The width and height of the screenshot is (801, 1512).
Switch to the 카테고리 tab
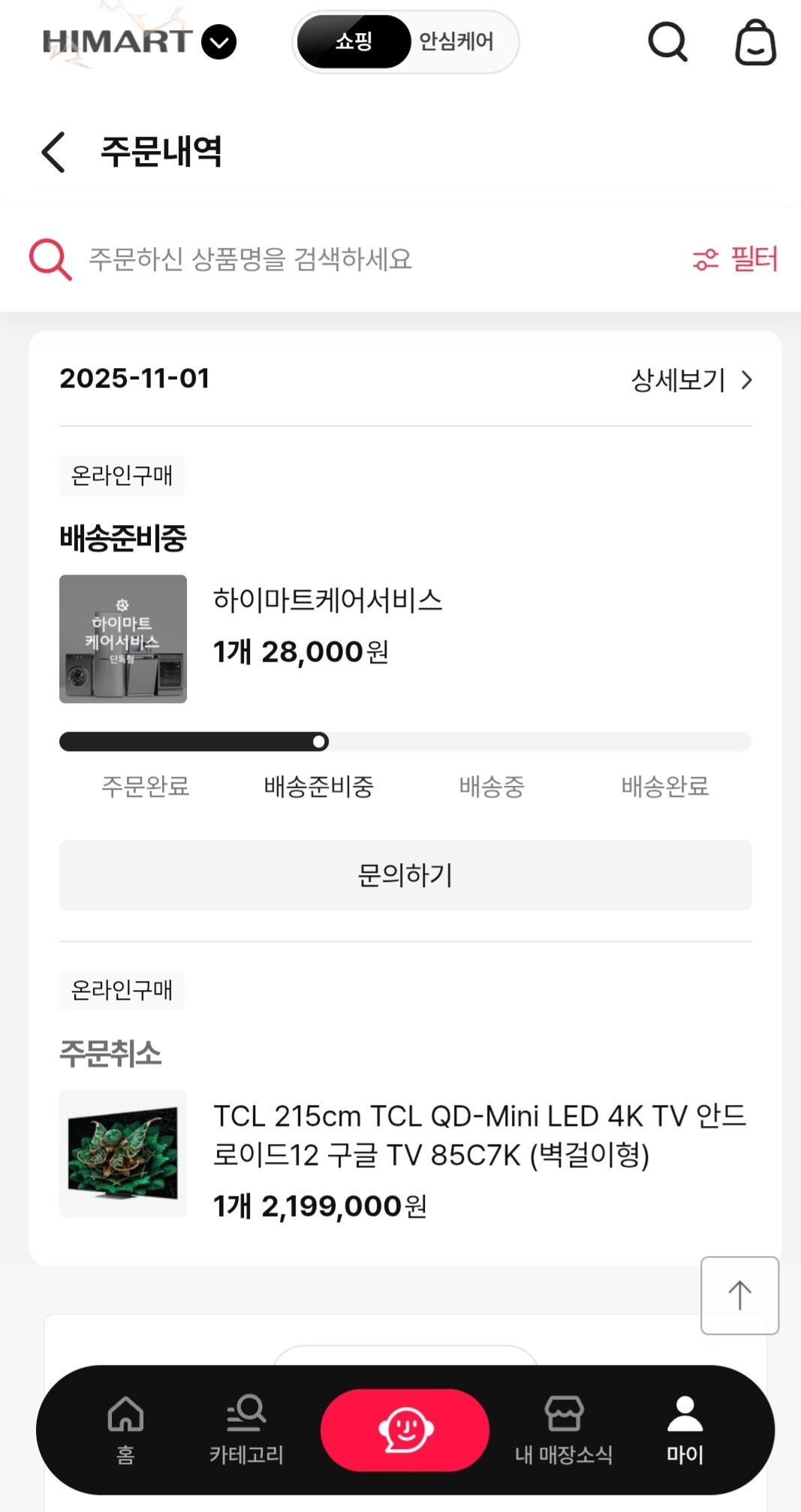246,1429
